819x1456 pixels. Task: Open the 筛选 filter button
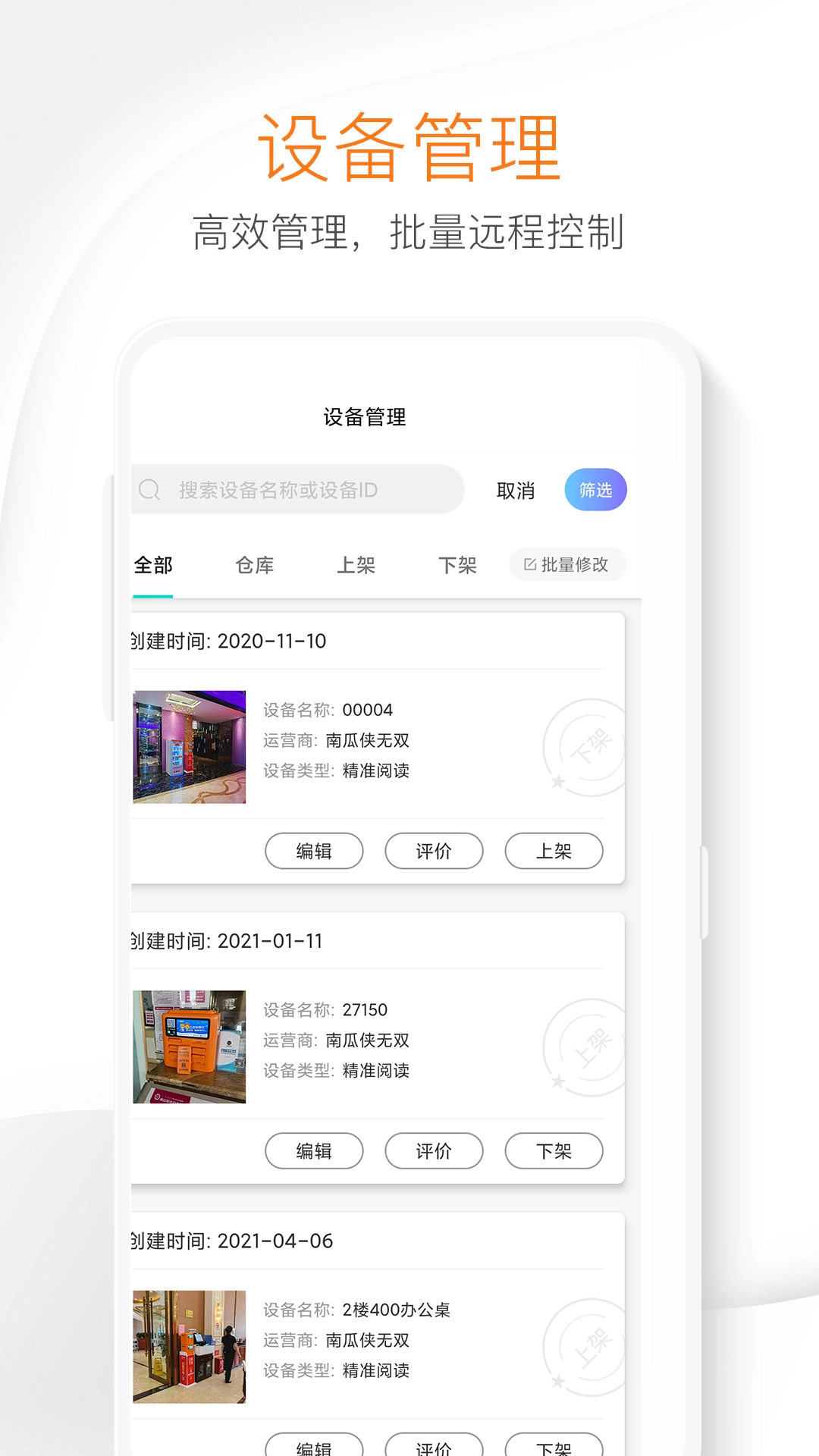(596, 490)
